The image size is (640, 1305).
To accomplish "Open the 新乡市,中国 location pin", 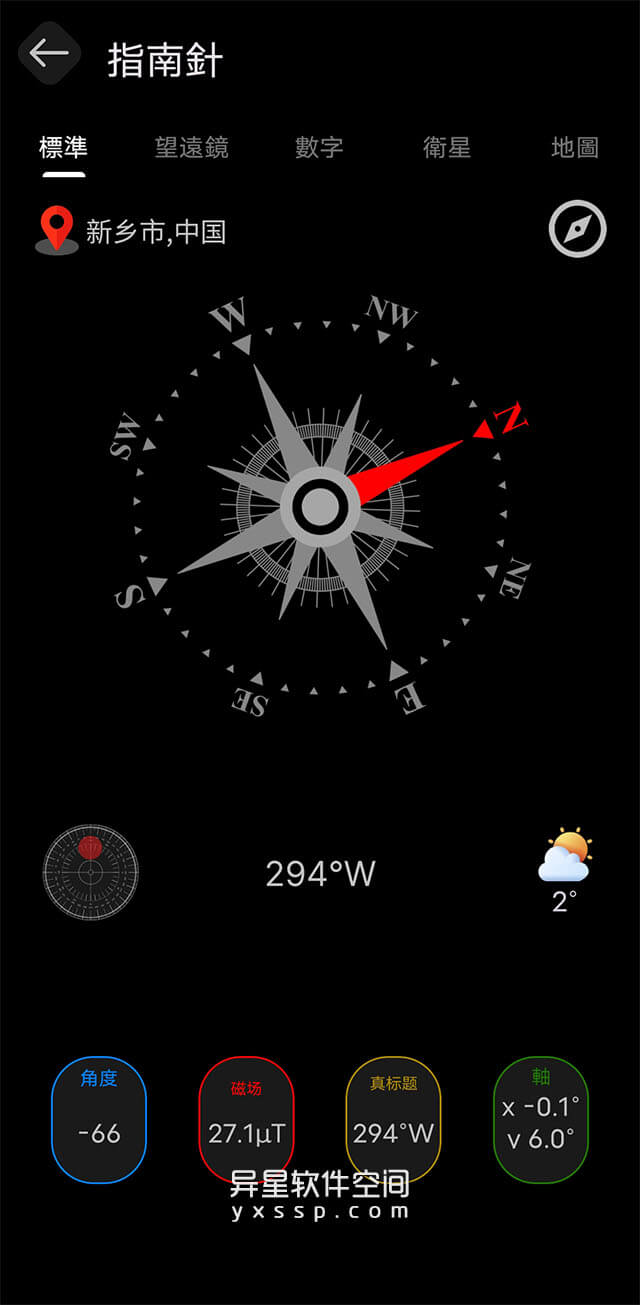I will [x=57, y=230].
